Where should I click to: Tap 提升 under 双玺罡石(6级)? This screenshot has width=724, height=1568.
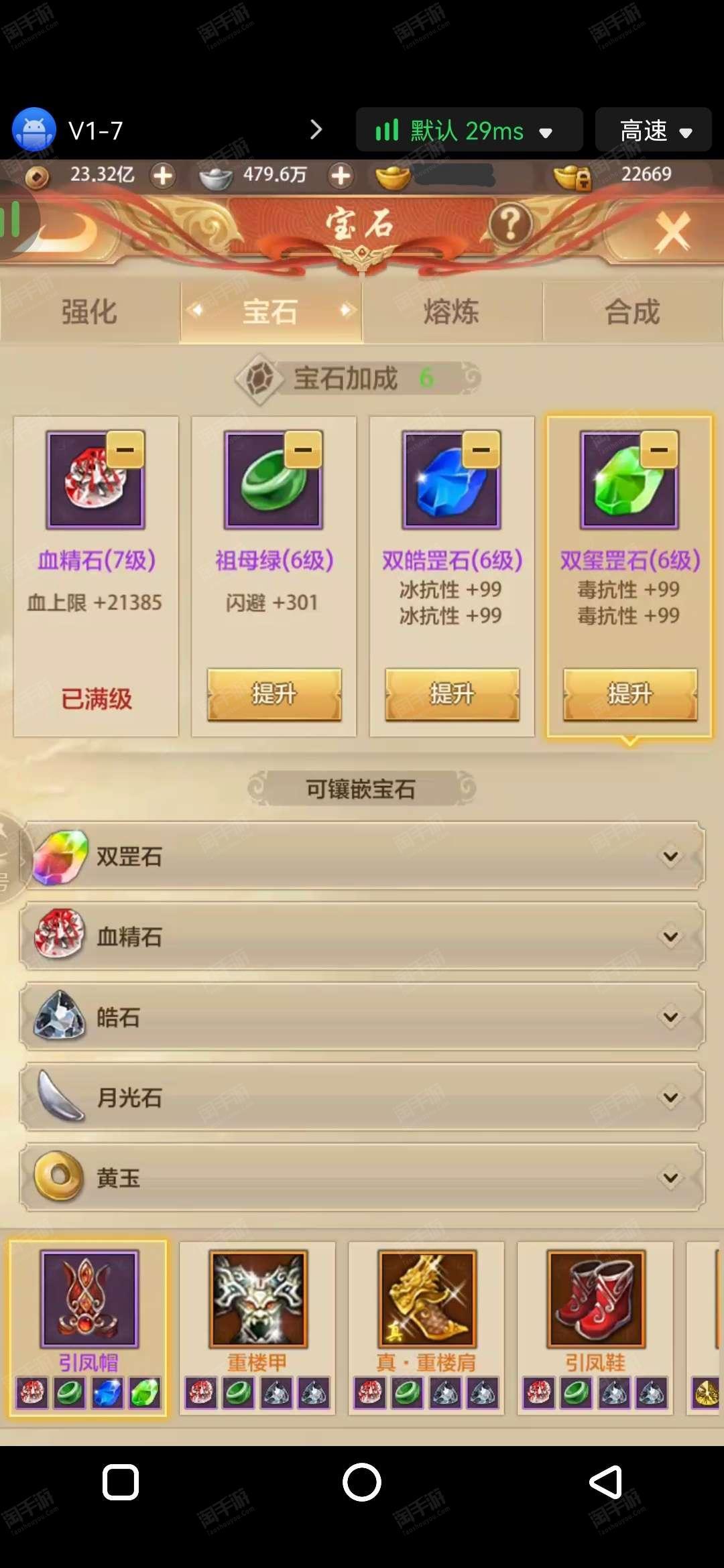point(630,694)
